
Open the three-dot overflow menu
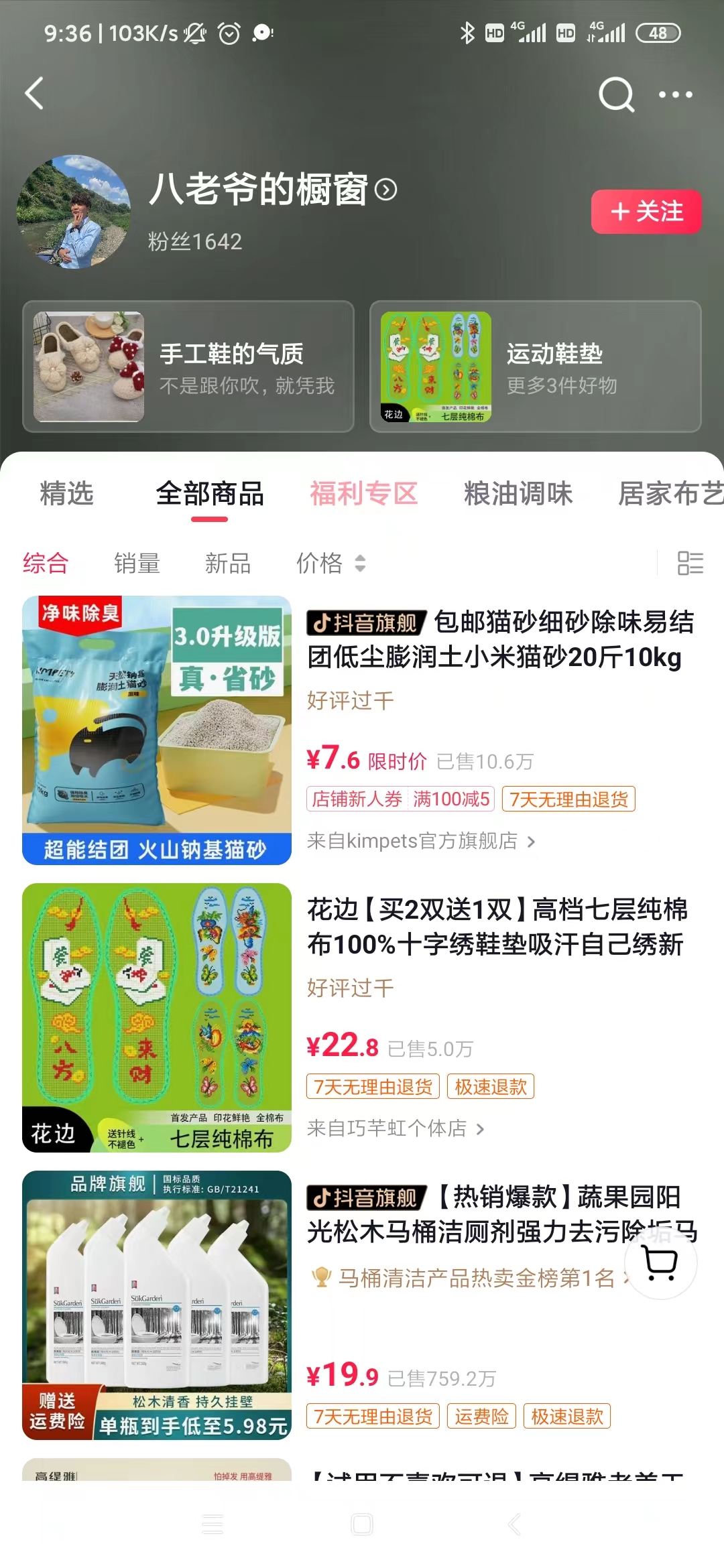pos(675,94)
